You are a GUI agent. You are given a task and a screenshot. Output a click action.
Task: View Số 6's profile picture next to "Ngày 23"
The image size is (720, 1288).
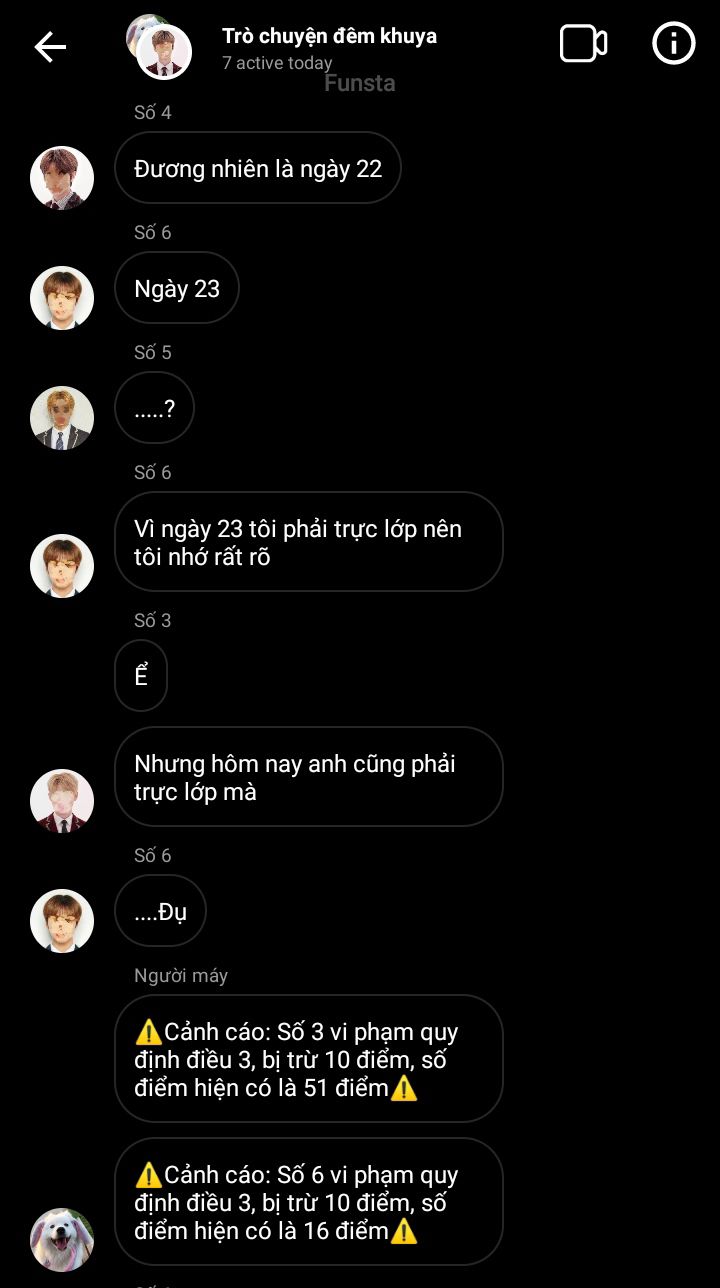[62, 297]
